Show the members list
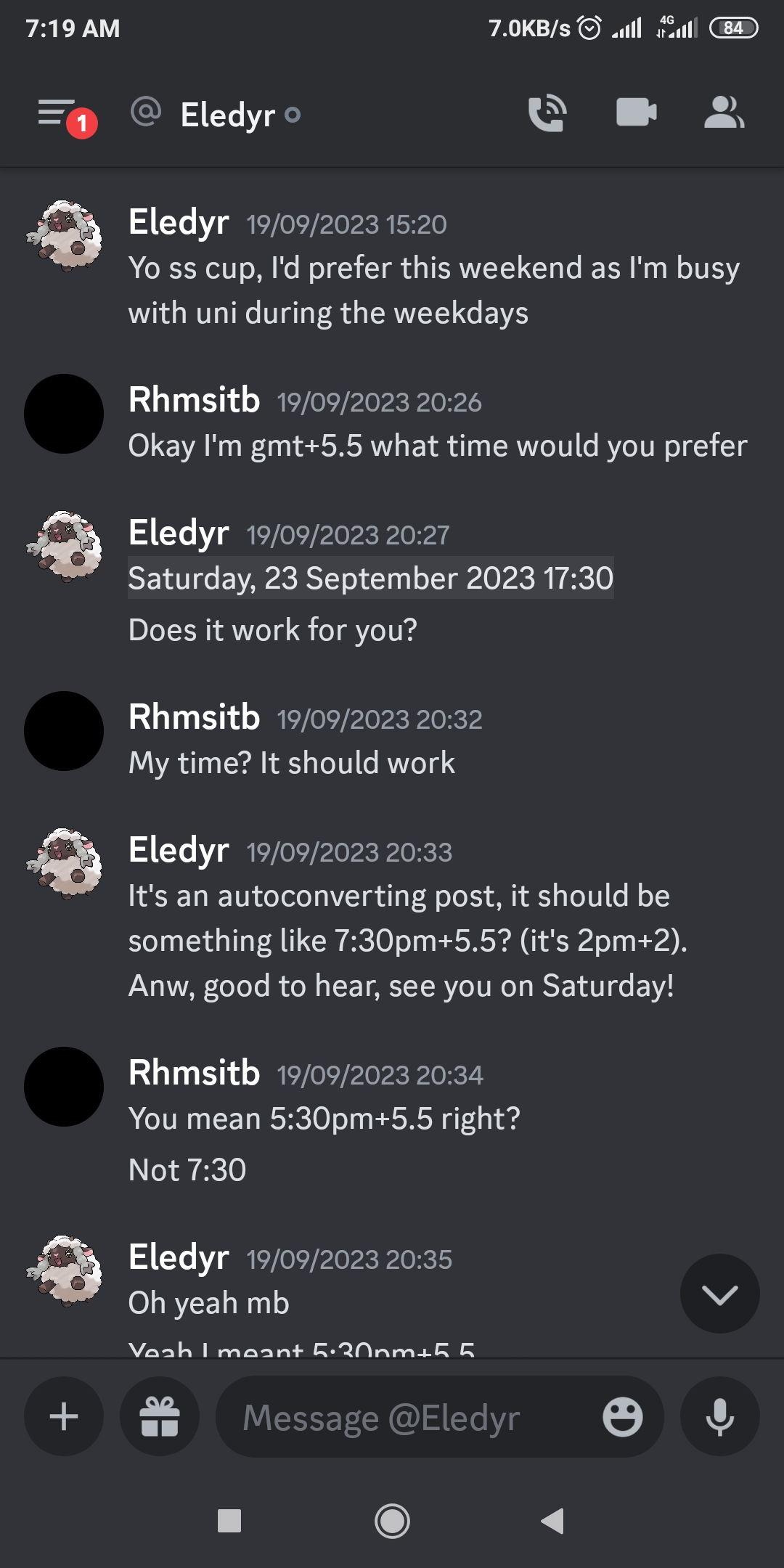Viewport: 784px width, 1568px height. (x=724, y=114)
